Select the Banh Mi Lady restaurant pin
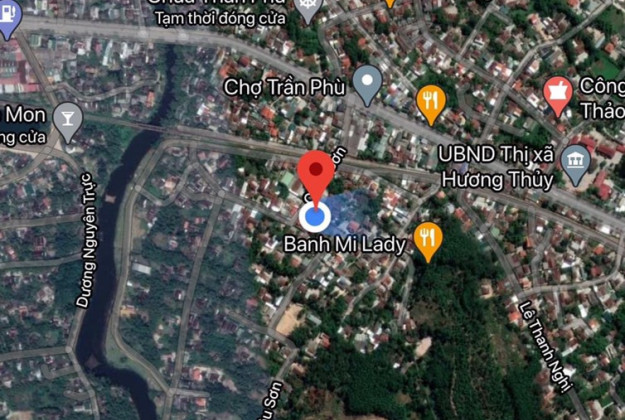 pyautogui.click(x=428, y=240)
